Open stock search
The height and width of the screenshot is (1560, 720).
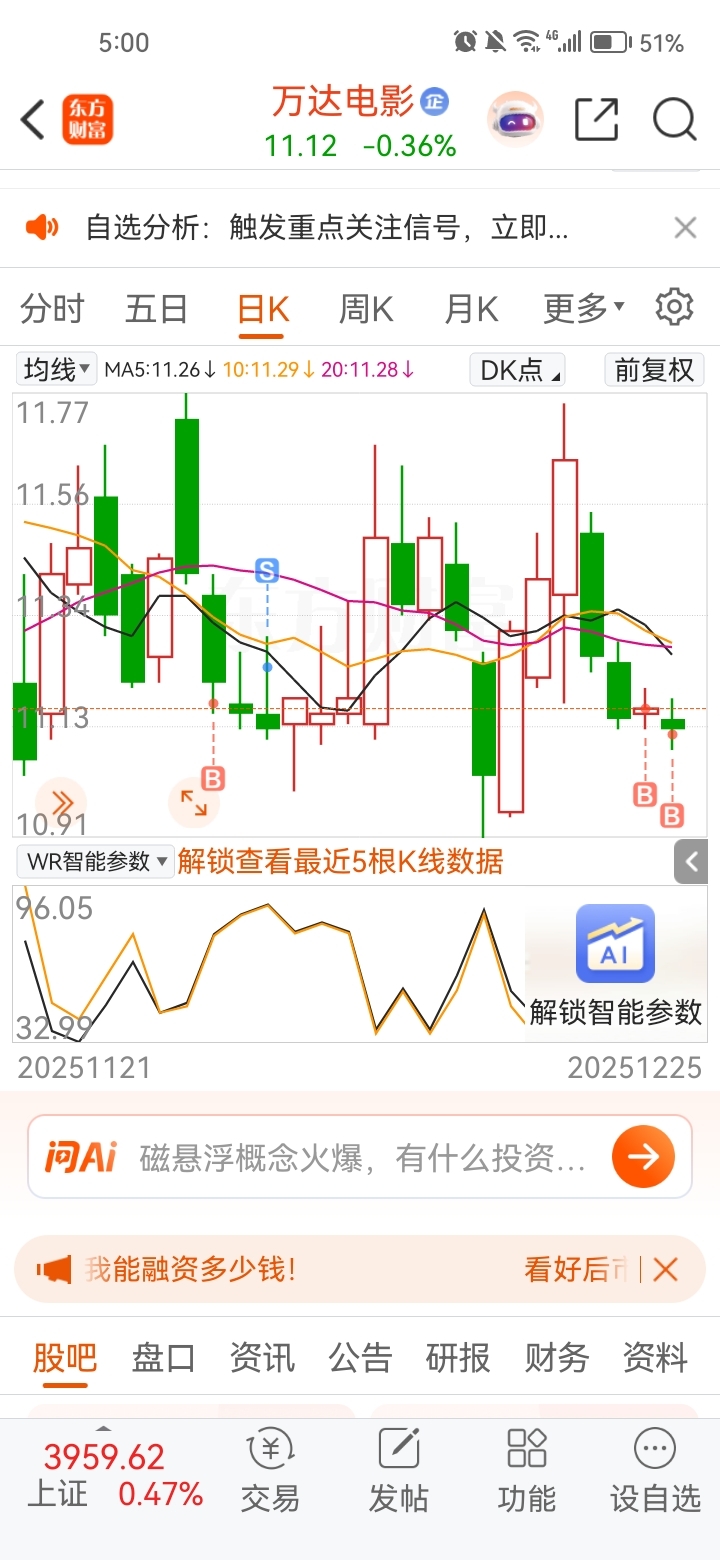[x=674, y=120]
